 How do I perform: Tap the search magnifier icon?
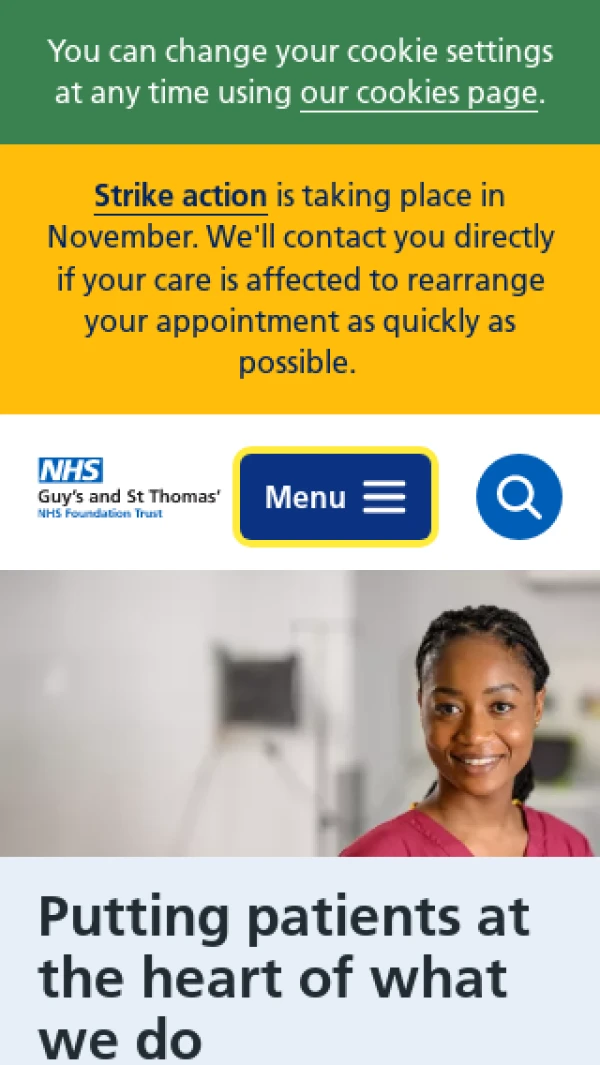pos(519,497)
